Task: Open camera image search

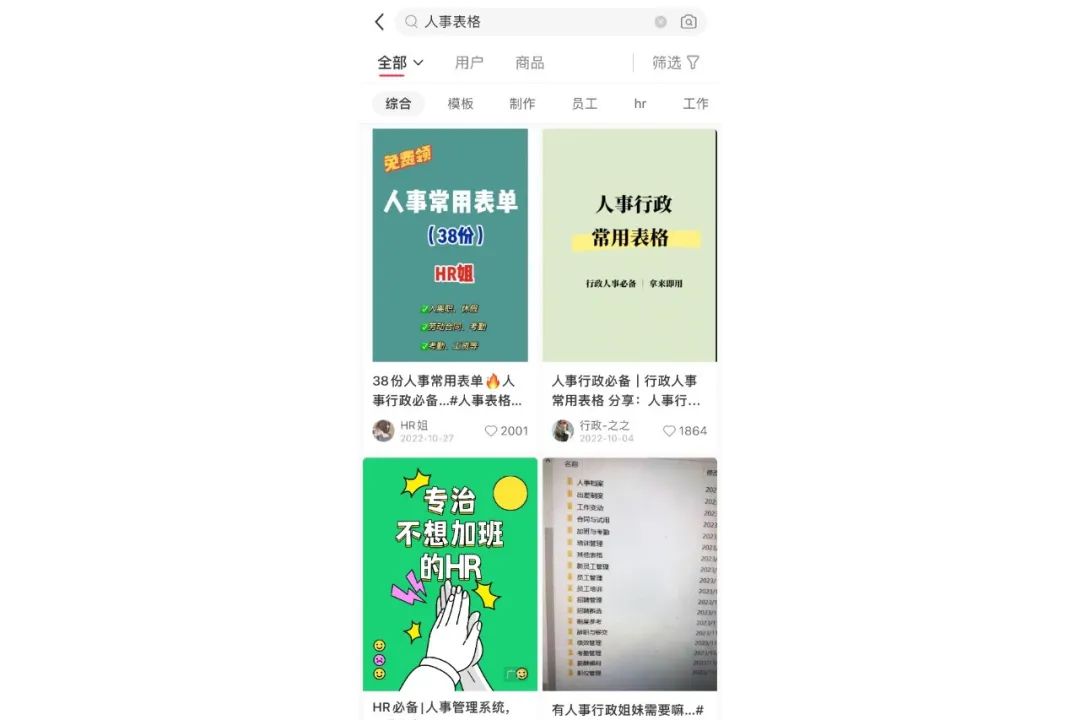Action: coord(689,22)
